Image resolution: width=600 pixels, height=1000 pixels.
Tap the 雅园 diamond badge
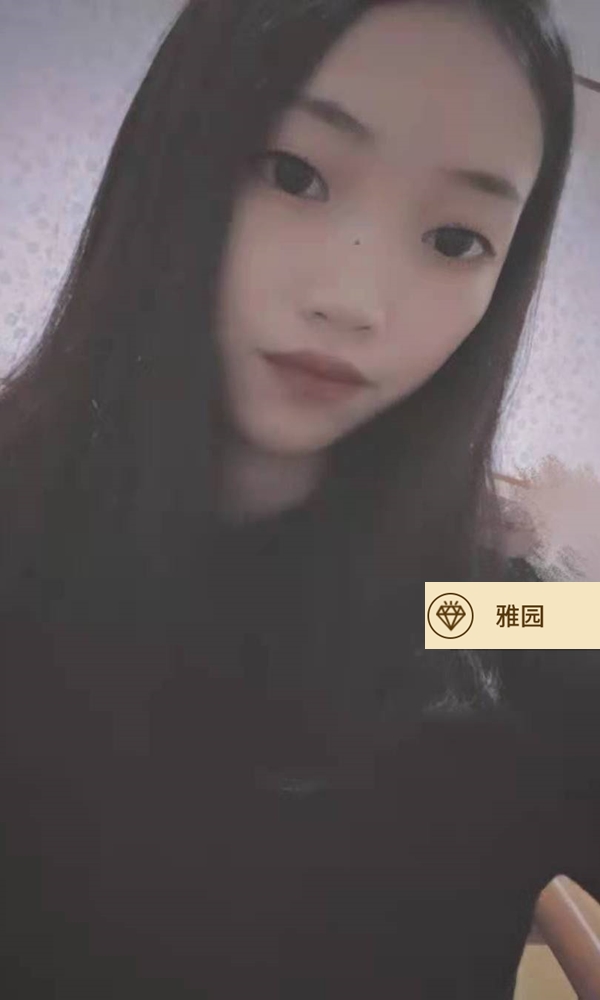pos(511,615)
